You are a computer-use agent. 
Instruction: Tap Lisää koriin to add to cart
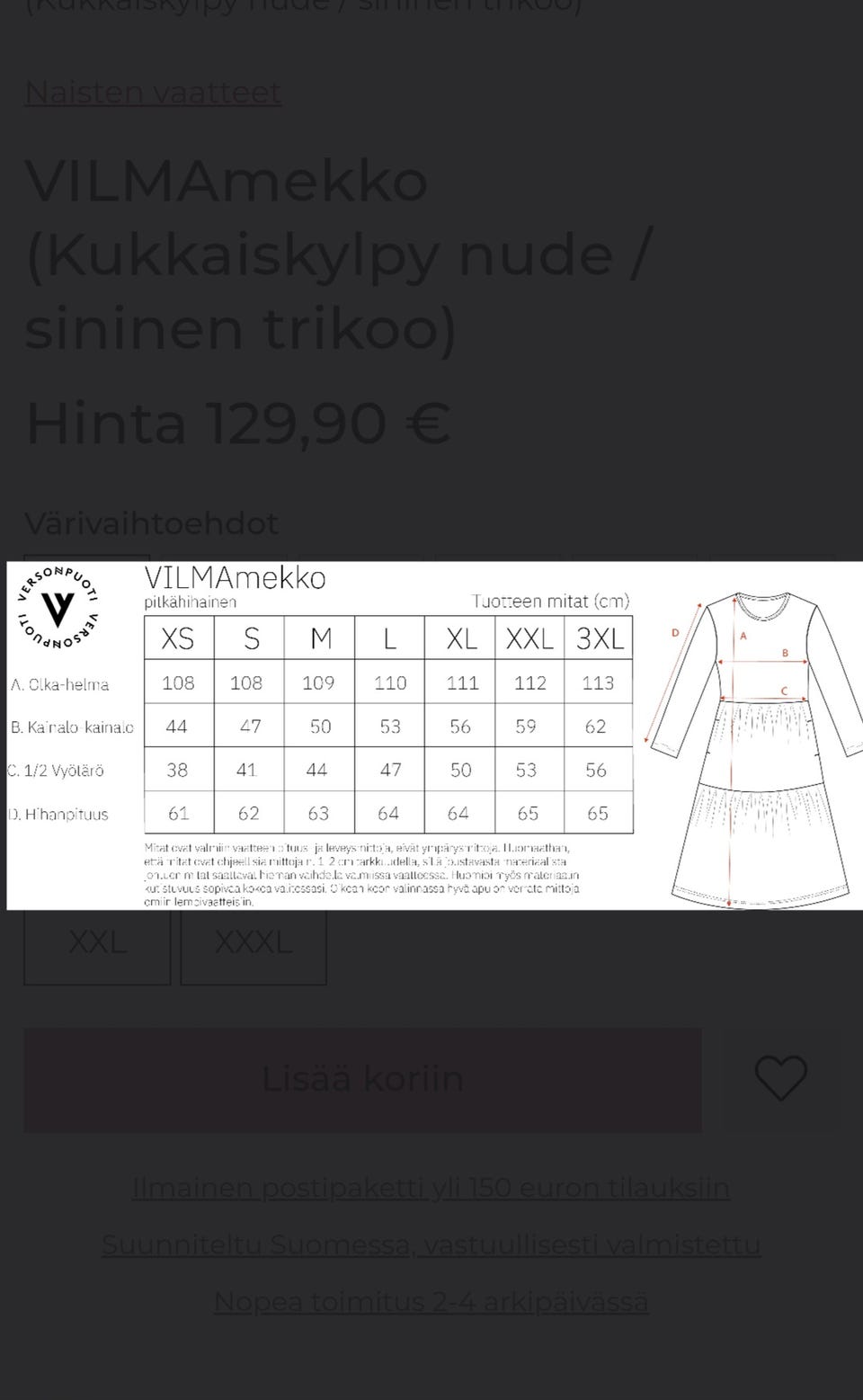[362, 1079]
